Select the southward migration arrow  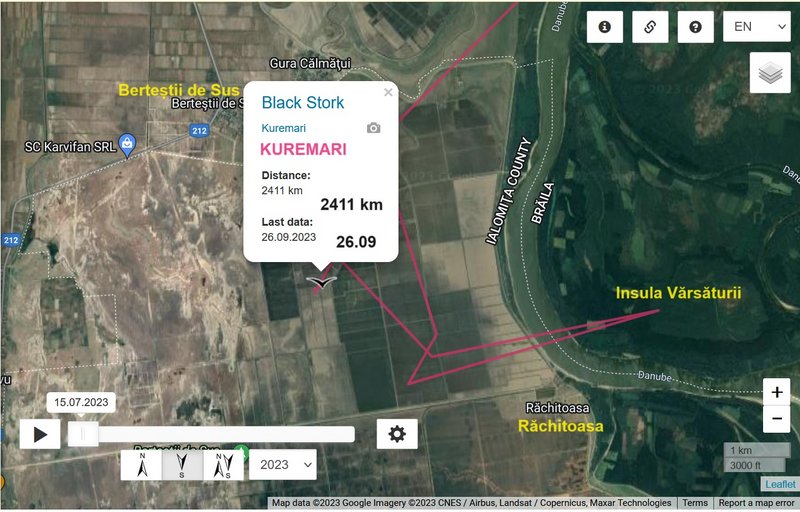pos(183,465)
